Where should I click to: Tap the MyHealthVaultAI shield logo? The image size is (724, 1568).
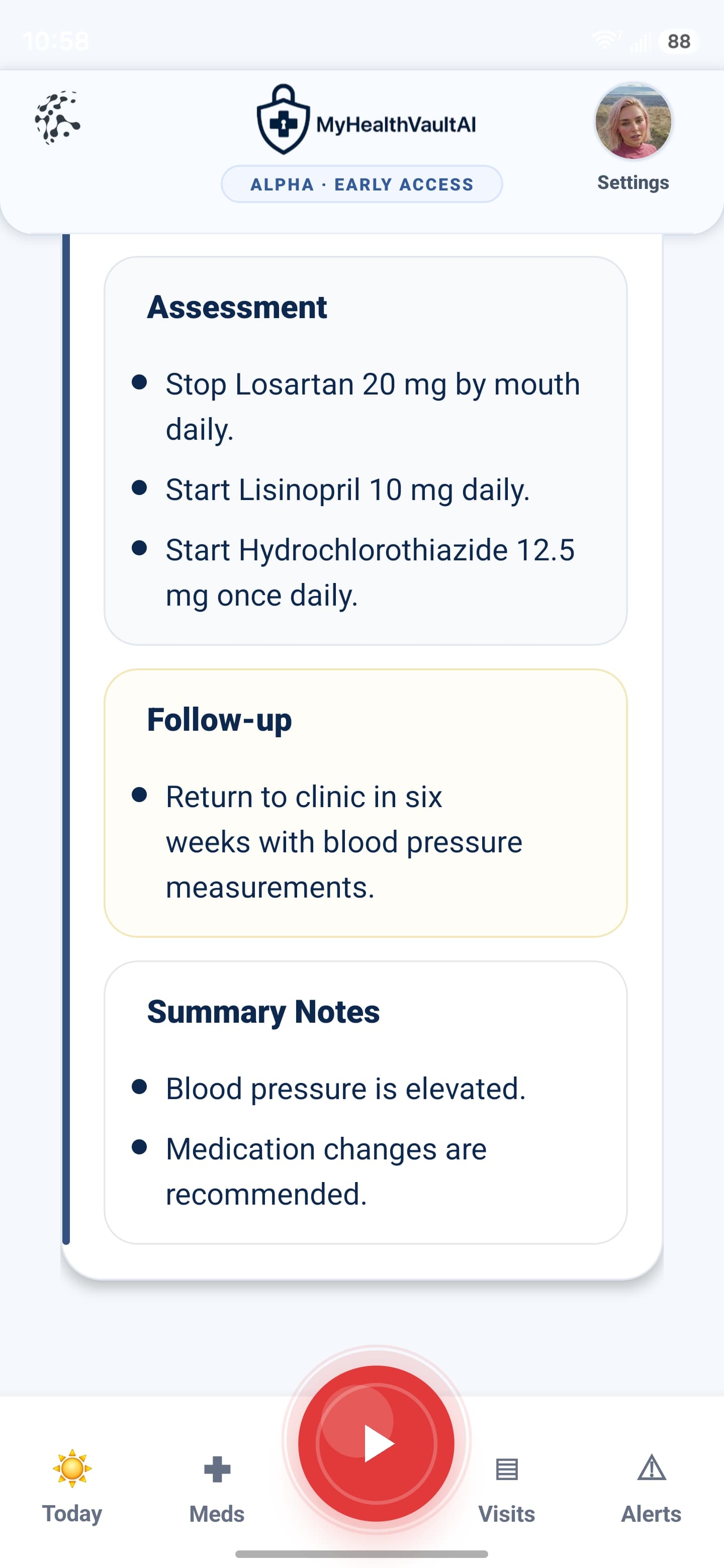pos(284,122)
